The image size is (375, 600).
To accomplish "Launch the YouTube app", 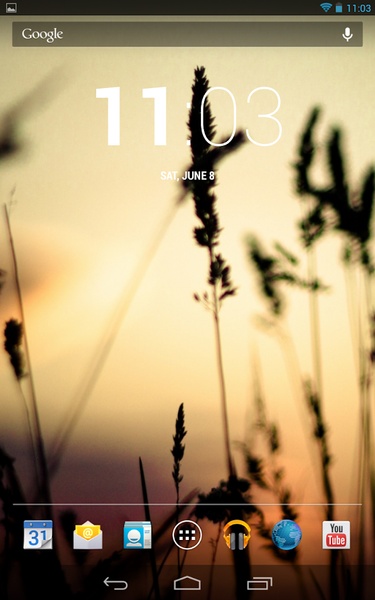I will 336,535.
